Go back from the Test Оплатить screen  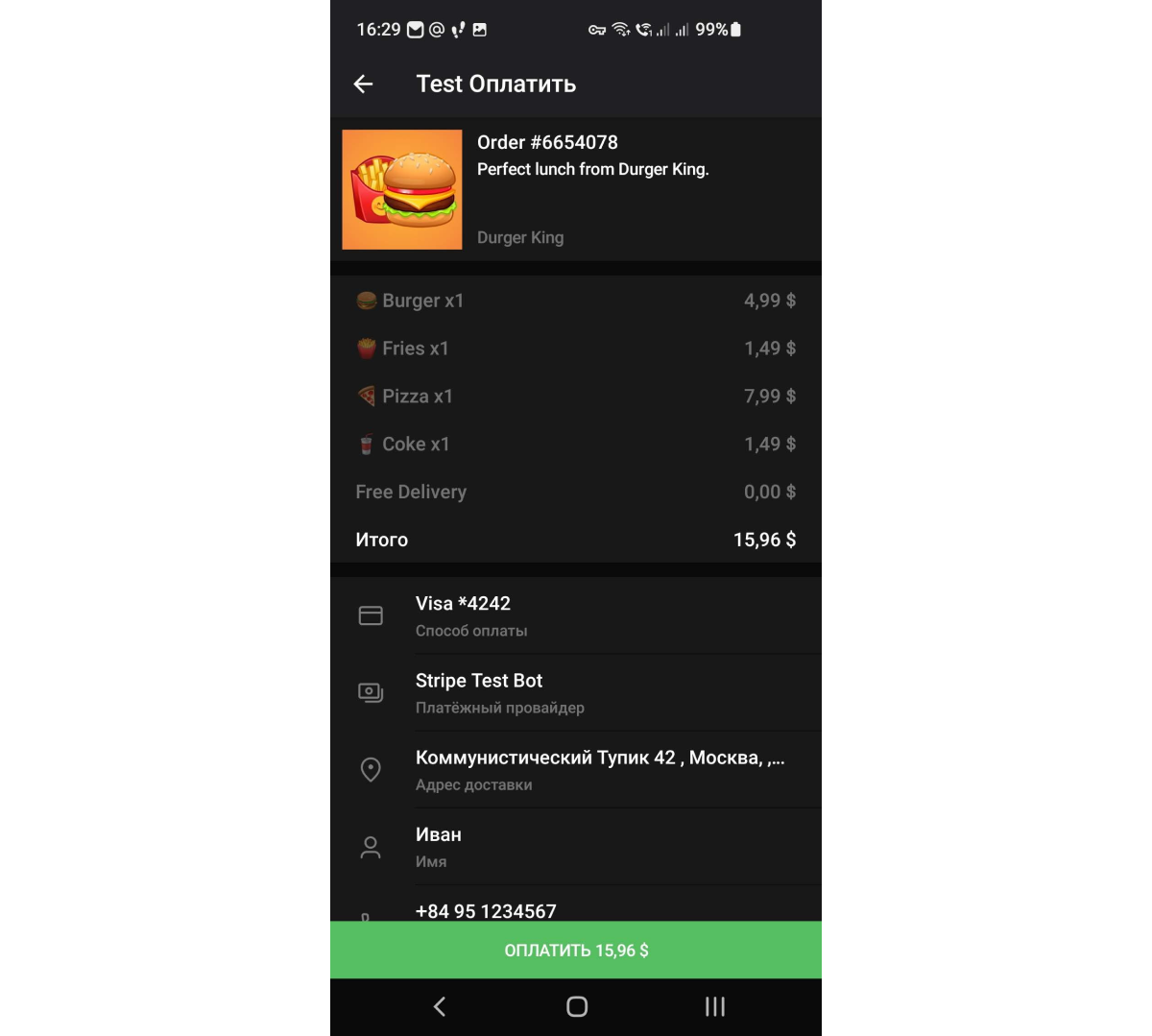click(x=363, y=84)
